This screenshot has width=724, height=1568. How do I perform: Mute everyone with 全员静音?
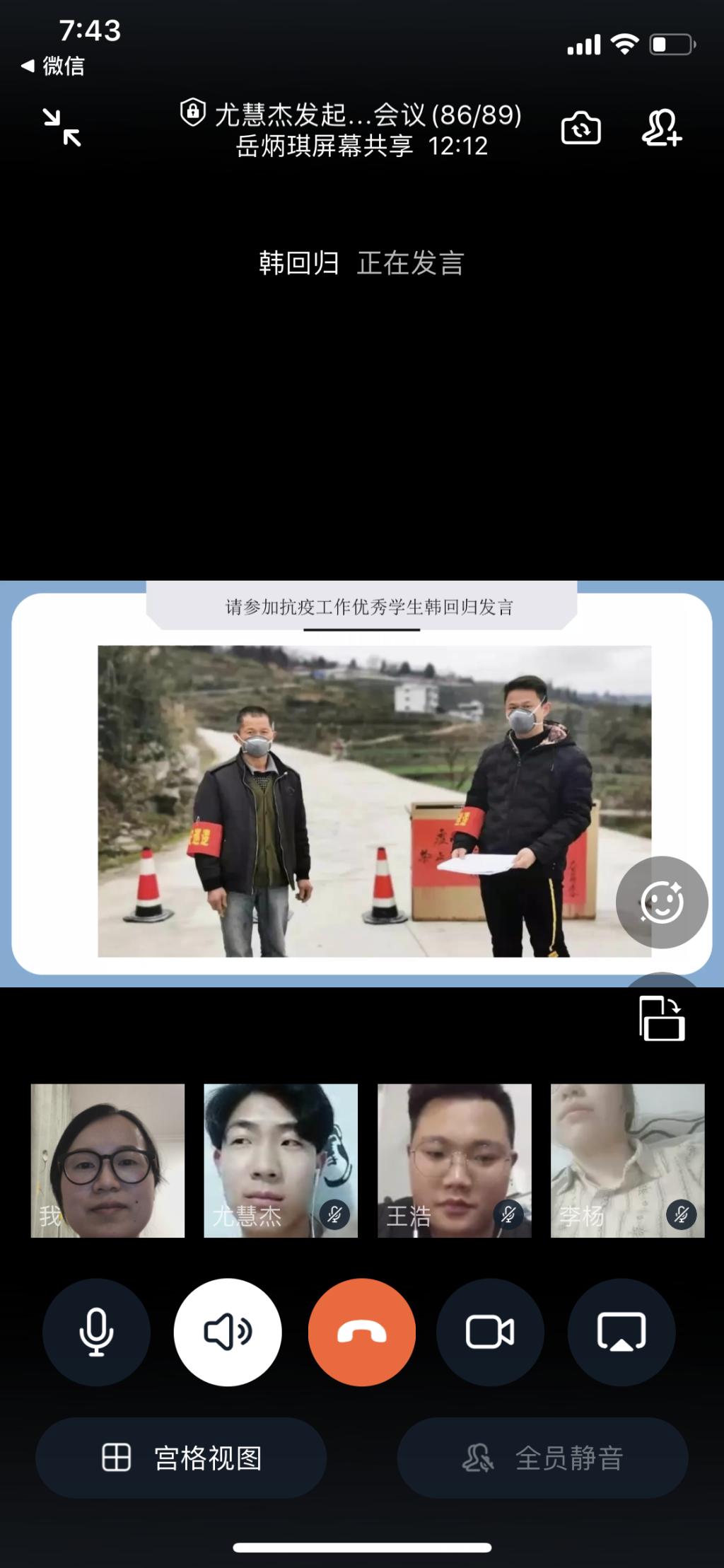542,1458
